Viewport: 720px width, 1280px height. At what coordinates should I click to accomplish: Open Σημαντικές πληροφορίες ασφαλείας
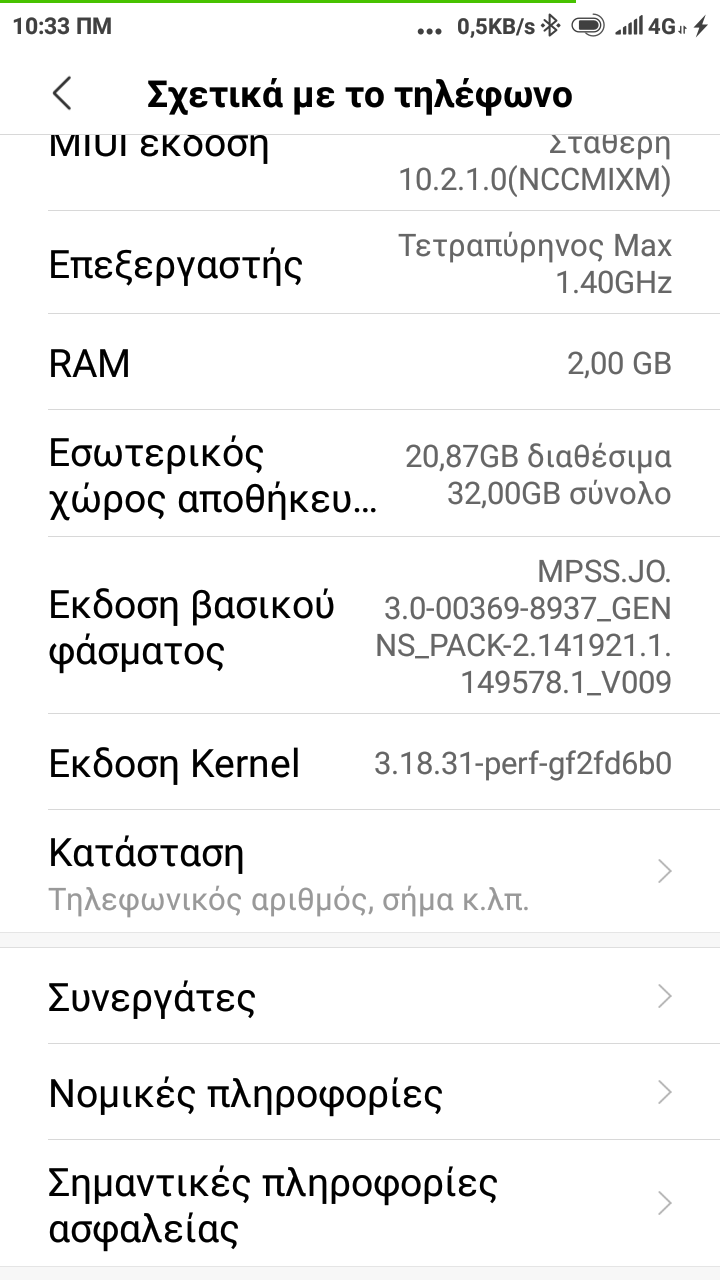pyautogui.click(x=360, y=1204)
